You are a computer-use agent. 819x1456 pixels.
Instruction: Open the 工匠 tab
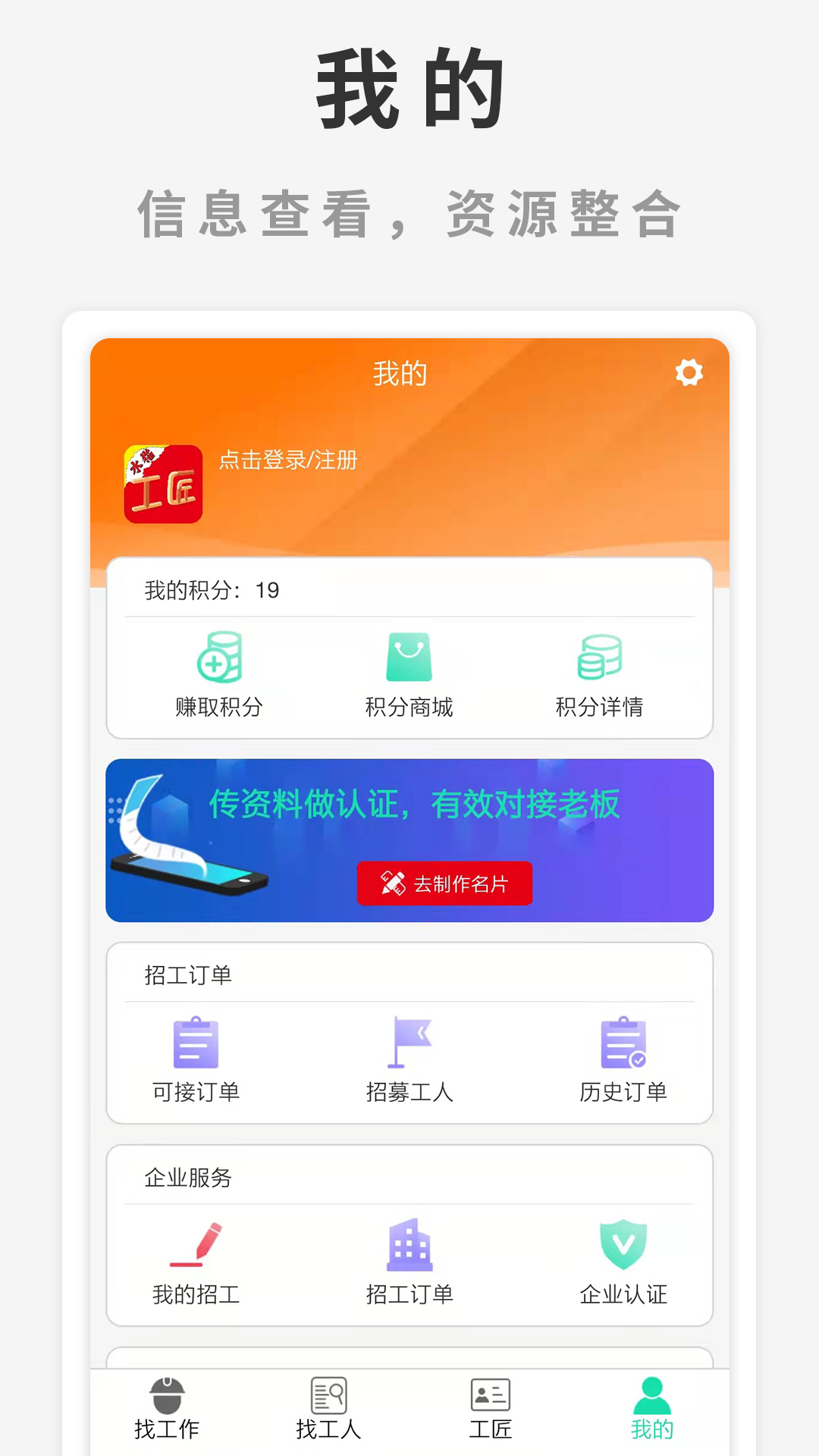coord(491,1410)
